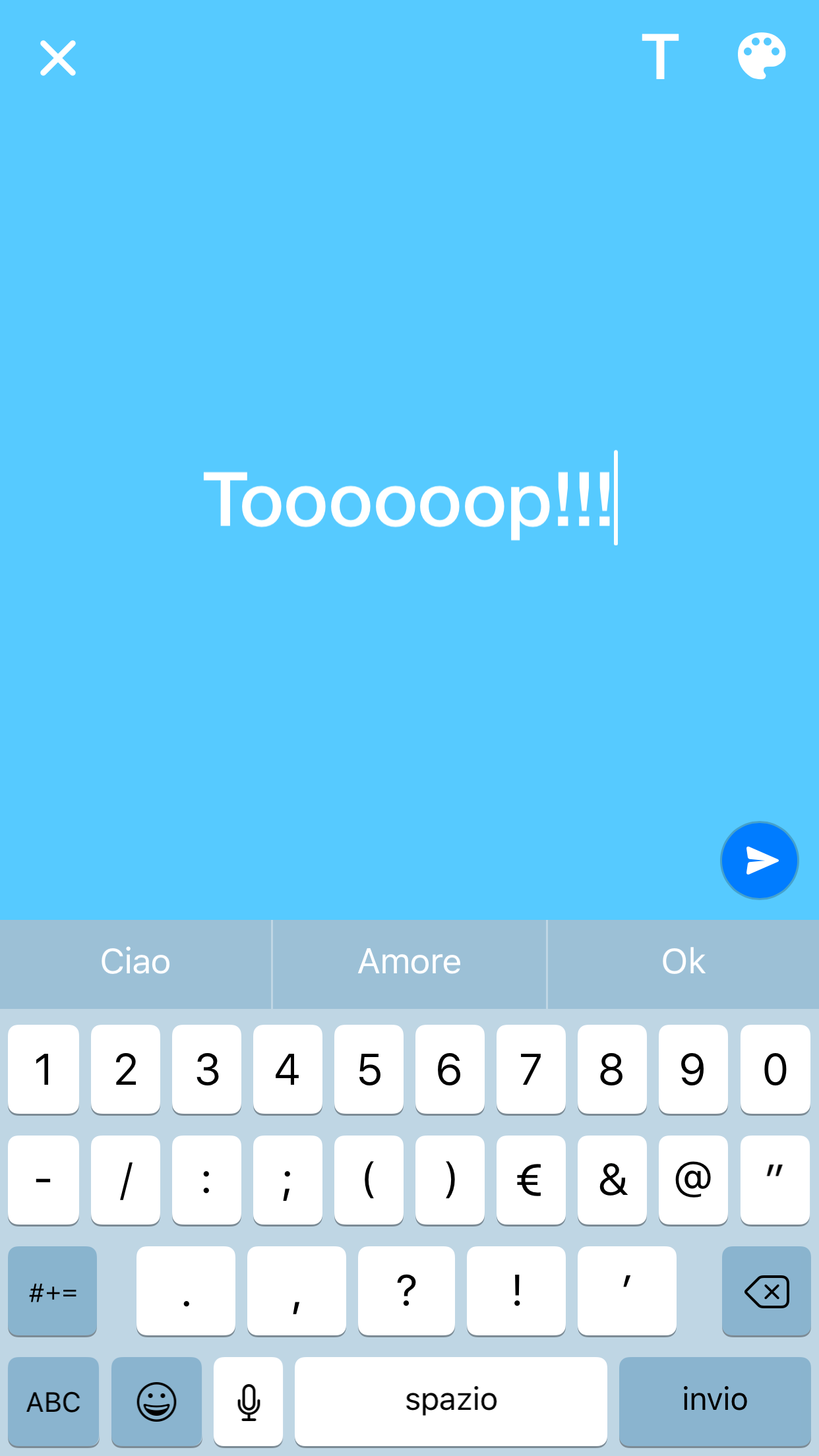Delete a character with backspace
Image resolution: width=819 pixels, height=1456 pixels.
click(766, 1290)
